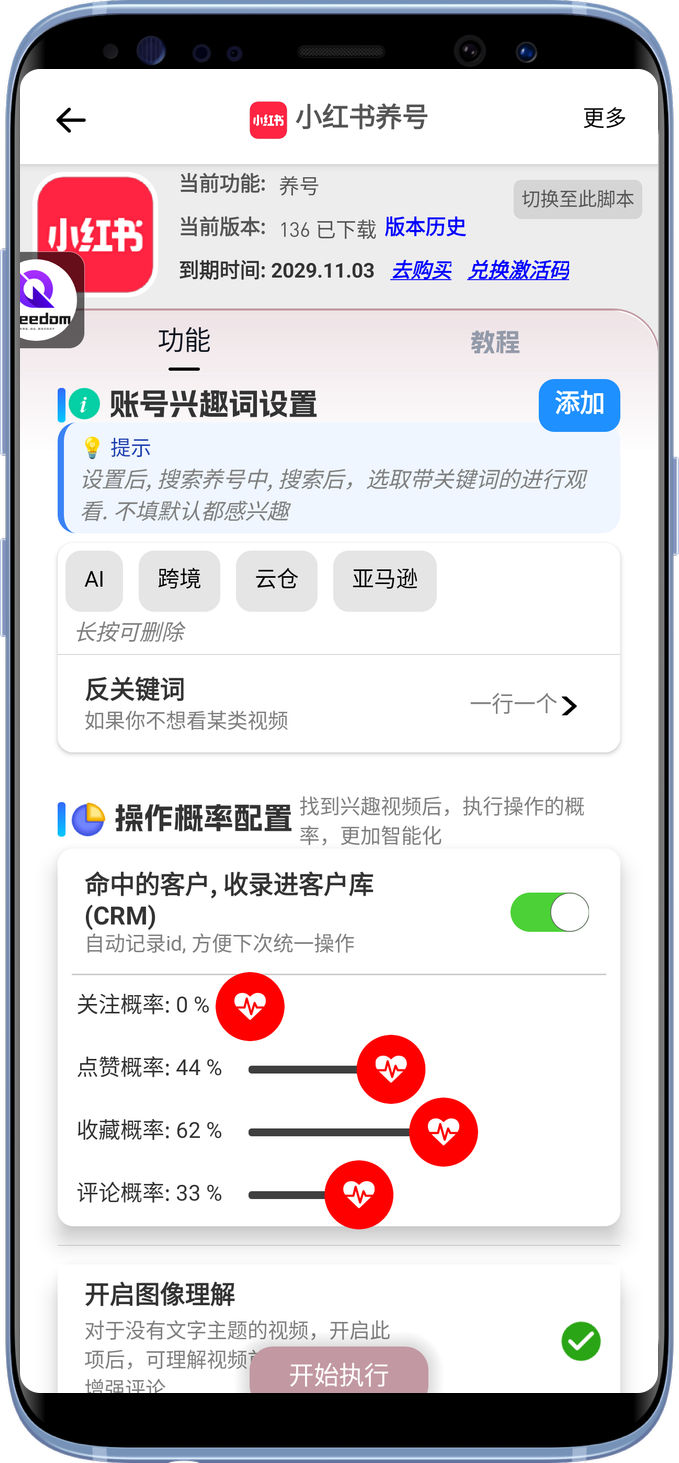The width and height of the screenshot is (679, 1463).
Task: Select the 云仓 keyword chip
Action: click(276, 580)
